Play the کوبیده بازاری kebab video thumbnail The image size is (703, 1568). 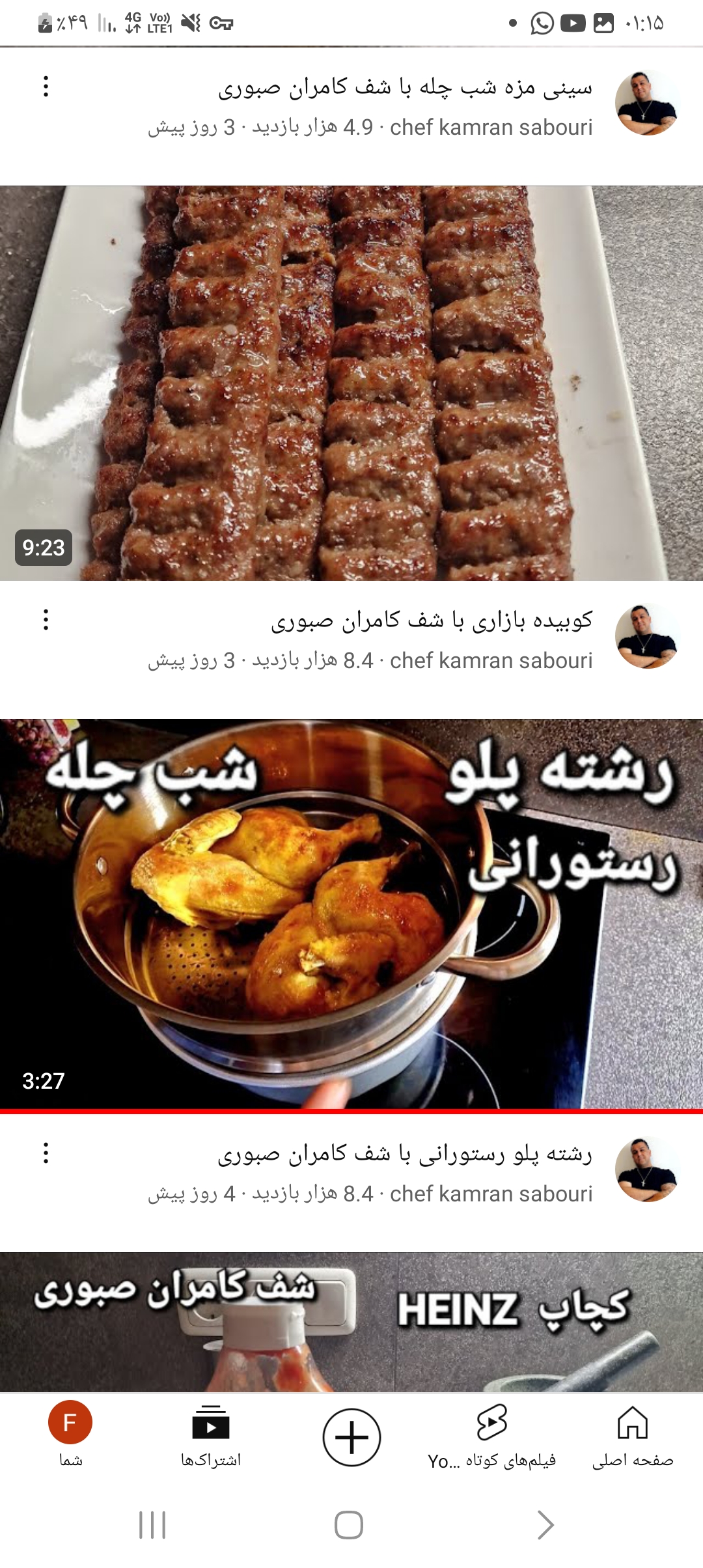(x=351, y=383)
